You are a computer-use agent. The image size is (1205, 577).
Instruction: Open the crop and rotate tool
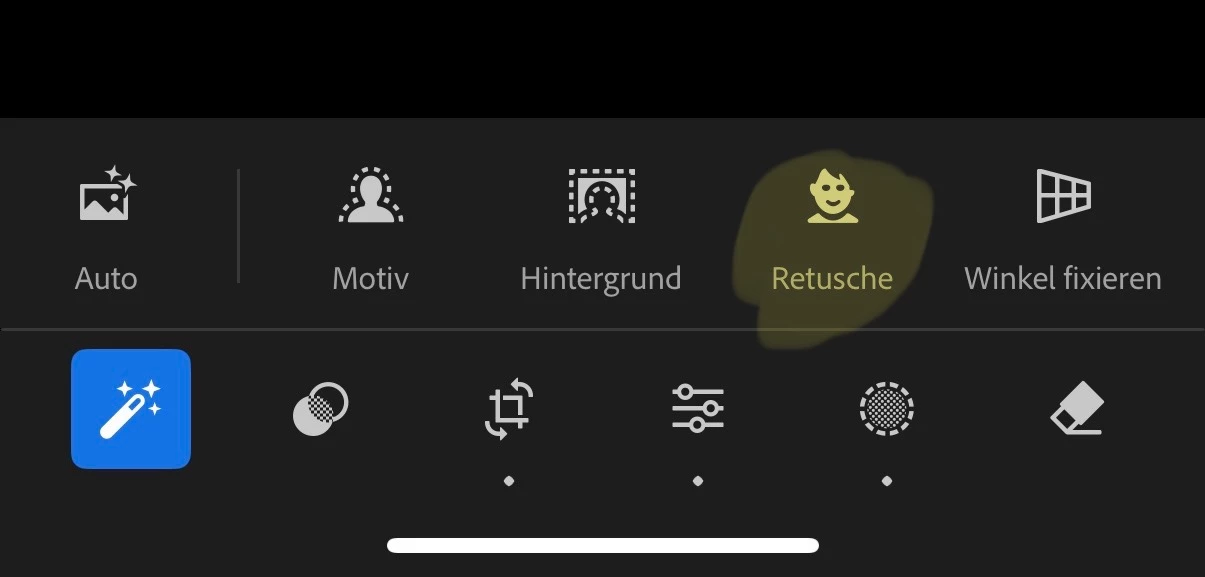click(509, 409)
